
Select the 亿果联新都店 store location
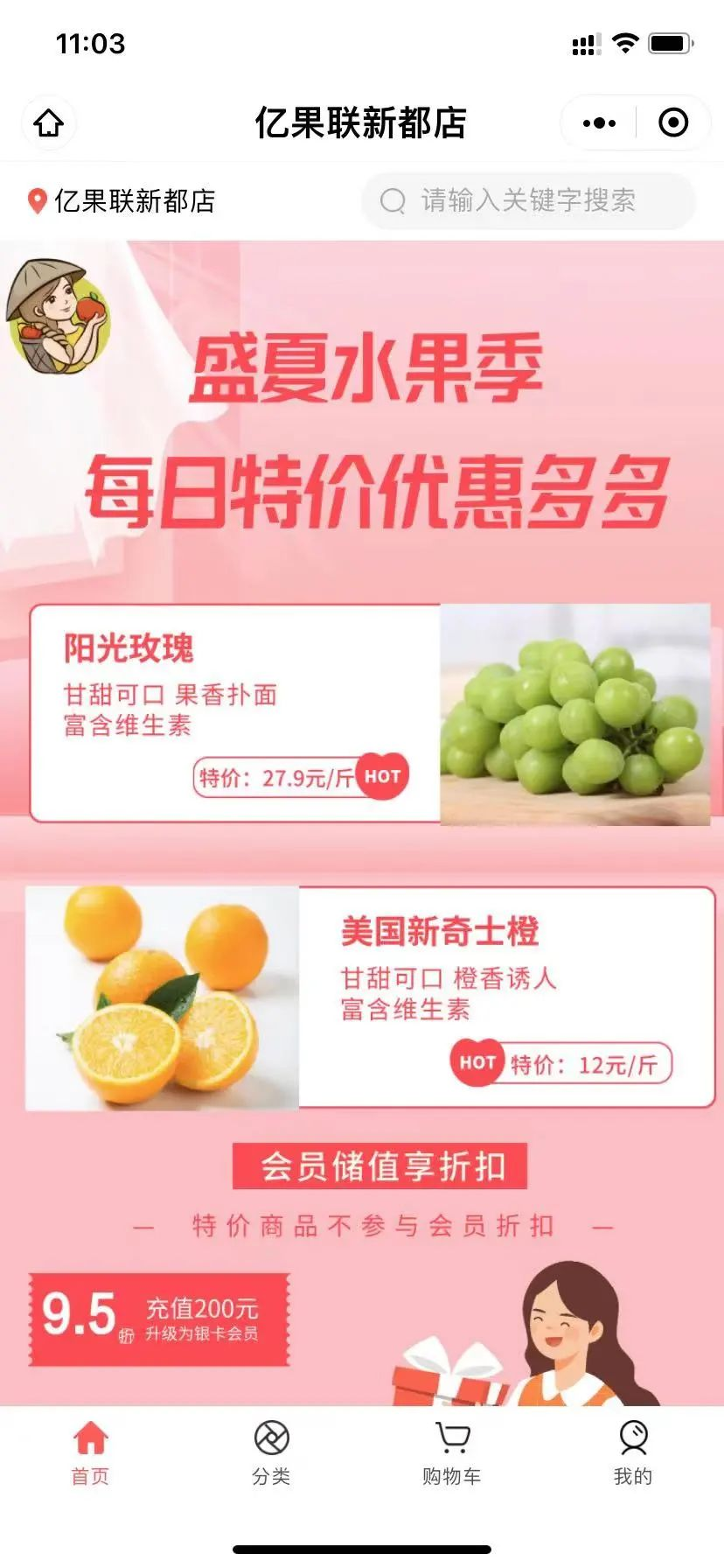122,201
